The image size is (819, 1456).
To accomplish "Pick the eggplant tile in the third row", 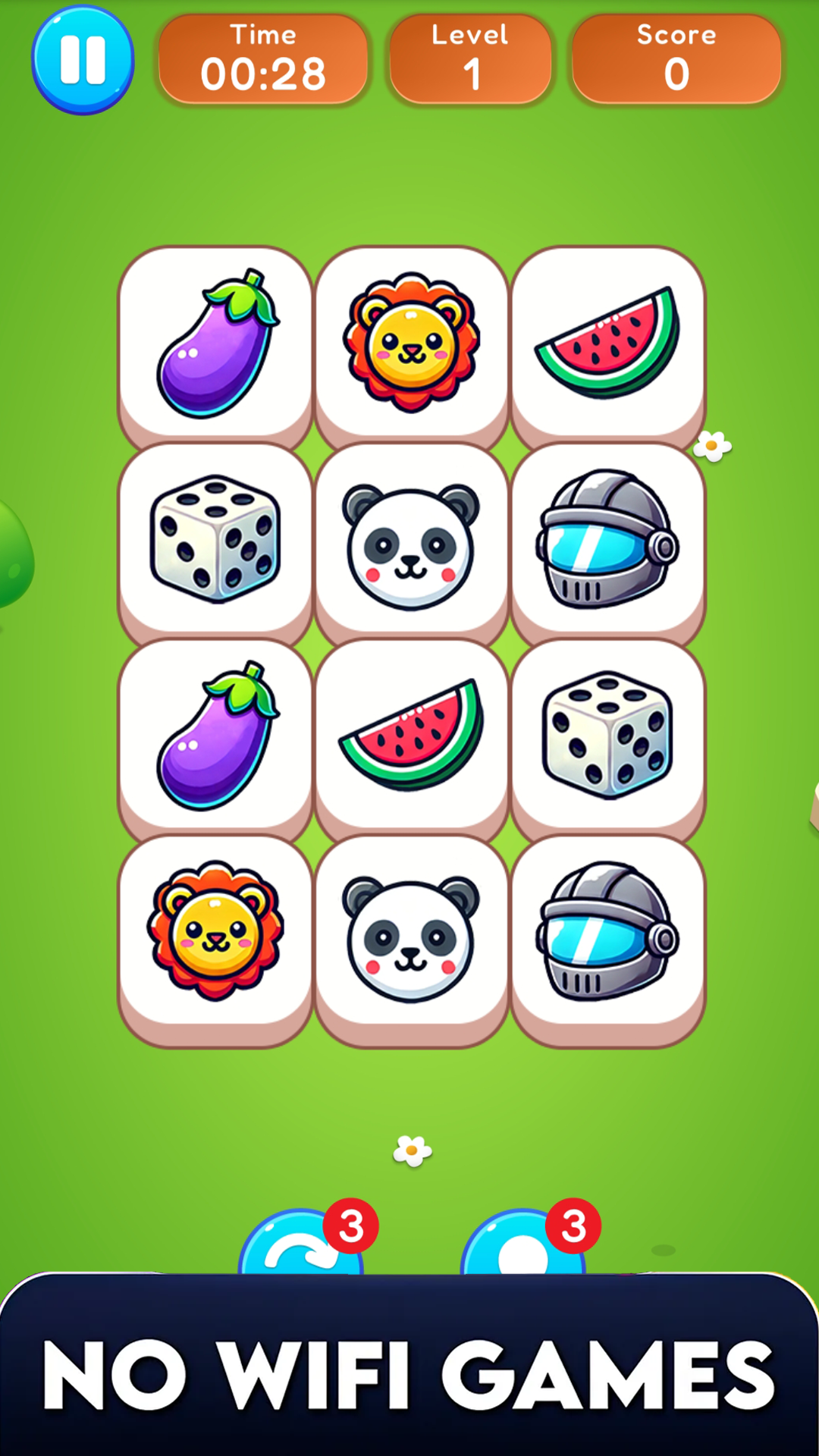I will [x=215, y=737].
